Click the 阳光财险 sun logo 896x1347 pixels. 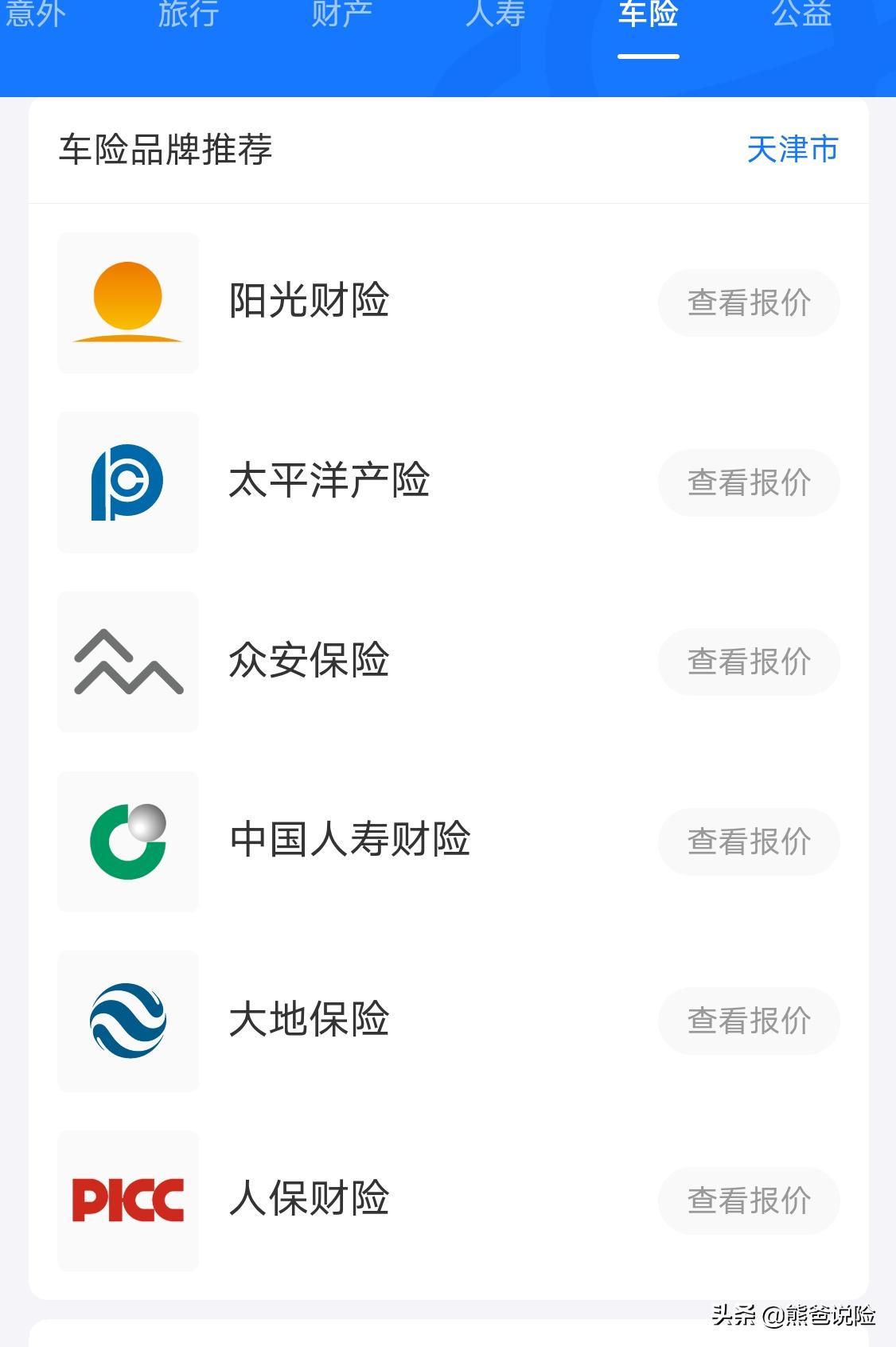pos(127,303)
